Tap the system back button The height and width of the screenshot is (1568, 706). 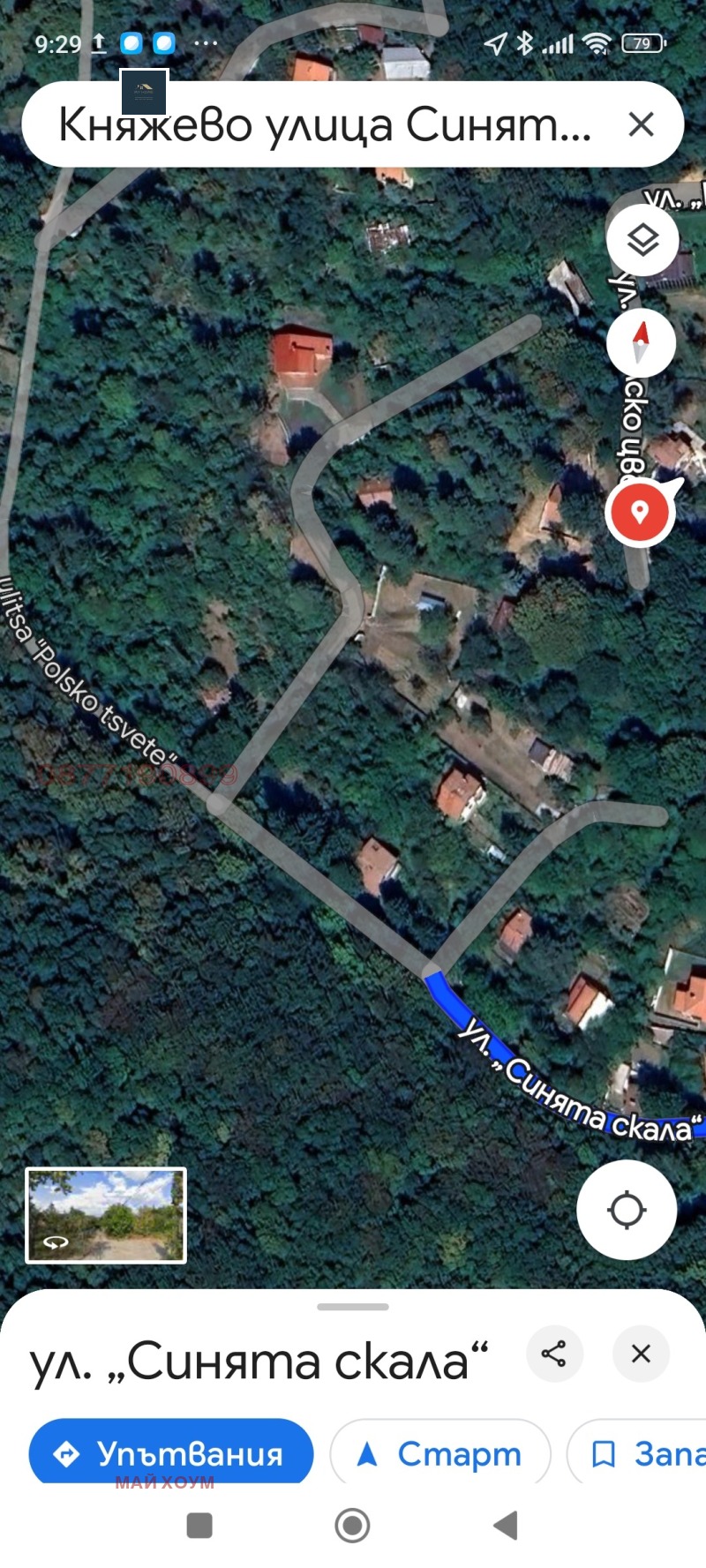(x=505, y=1525)
